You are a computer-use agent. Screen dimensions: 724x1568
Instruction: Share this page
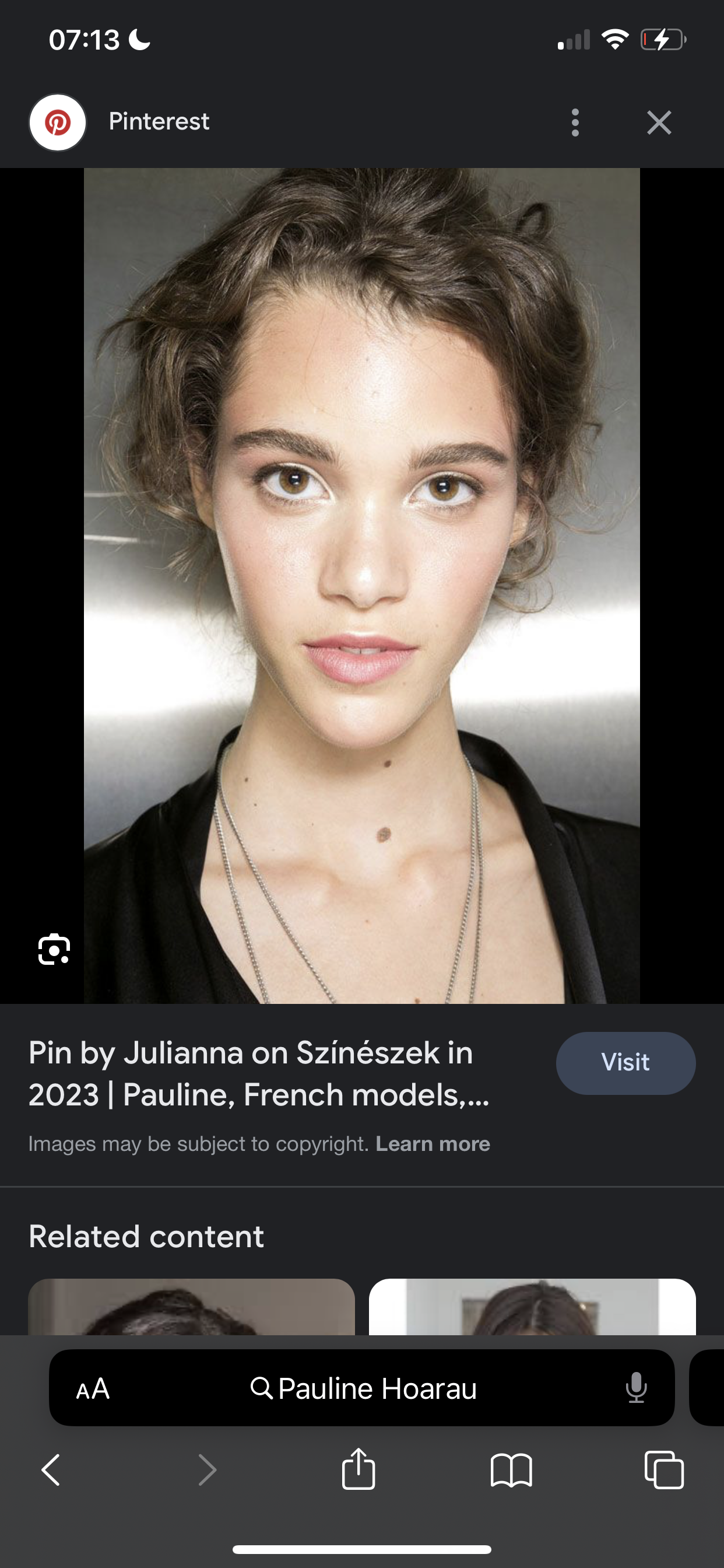359,1469
